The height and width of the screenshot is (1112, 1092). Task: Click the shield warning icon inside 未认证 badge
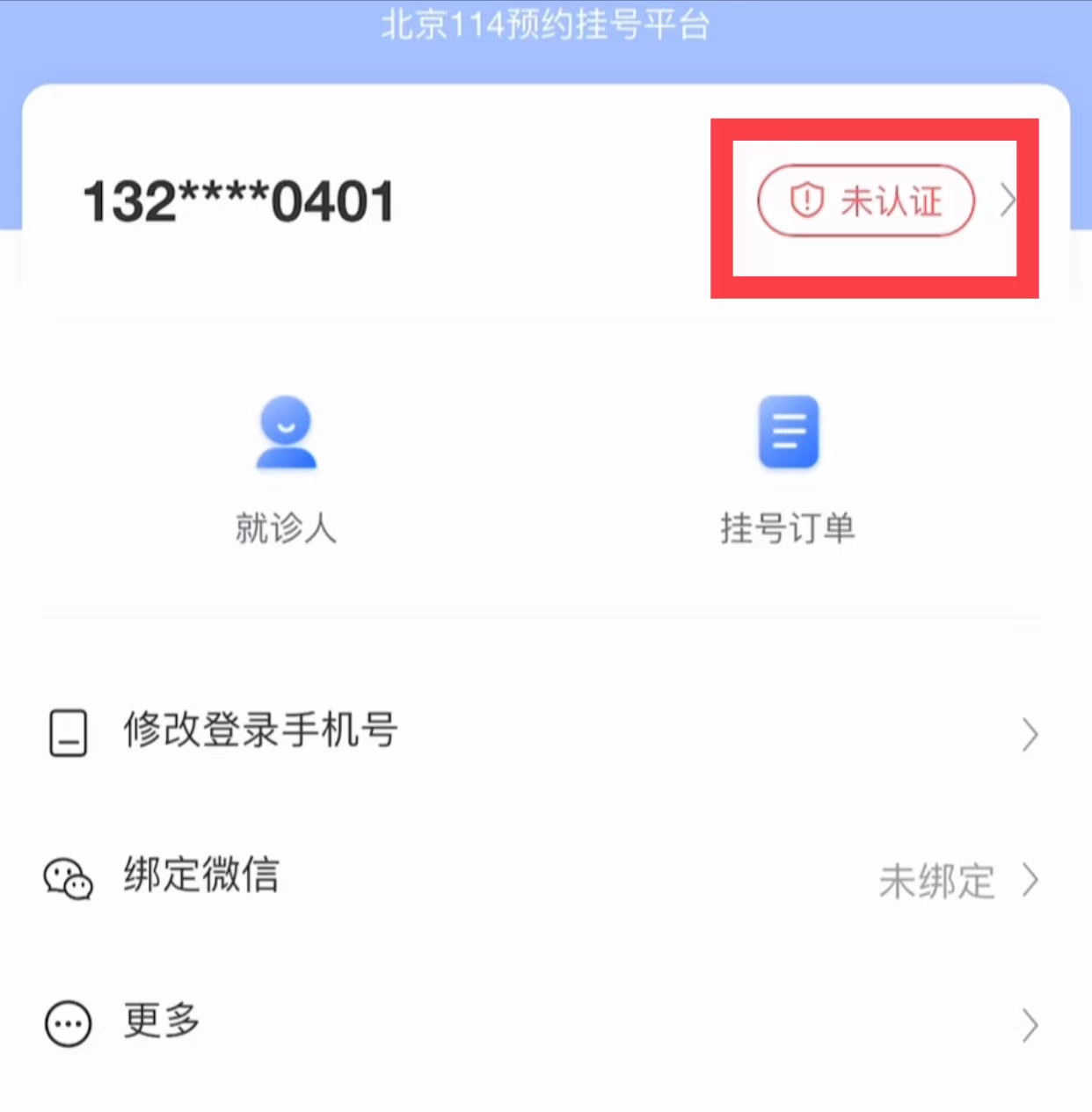click(x=806, y=200)
